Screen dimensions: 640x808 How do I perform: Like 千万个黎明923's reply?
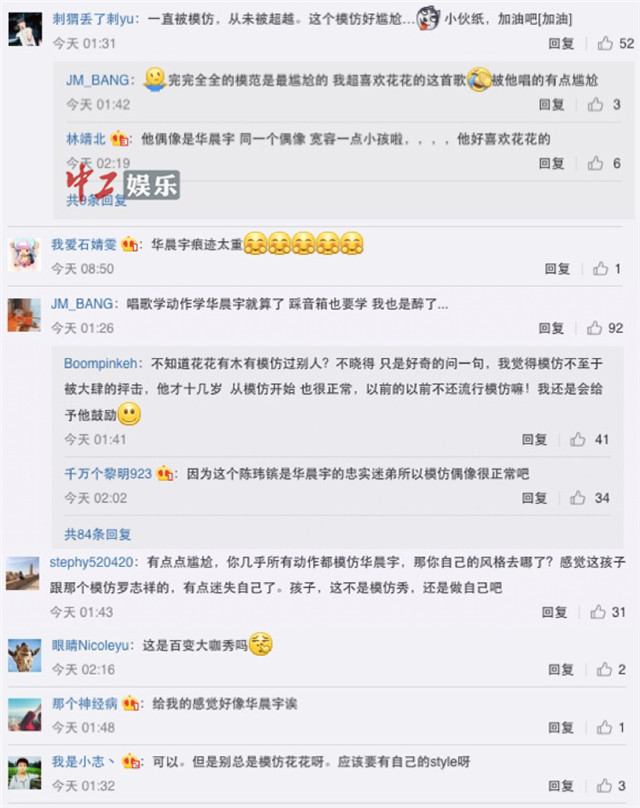pyautogui.click(x=577, y=498)
